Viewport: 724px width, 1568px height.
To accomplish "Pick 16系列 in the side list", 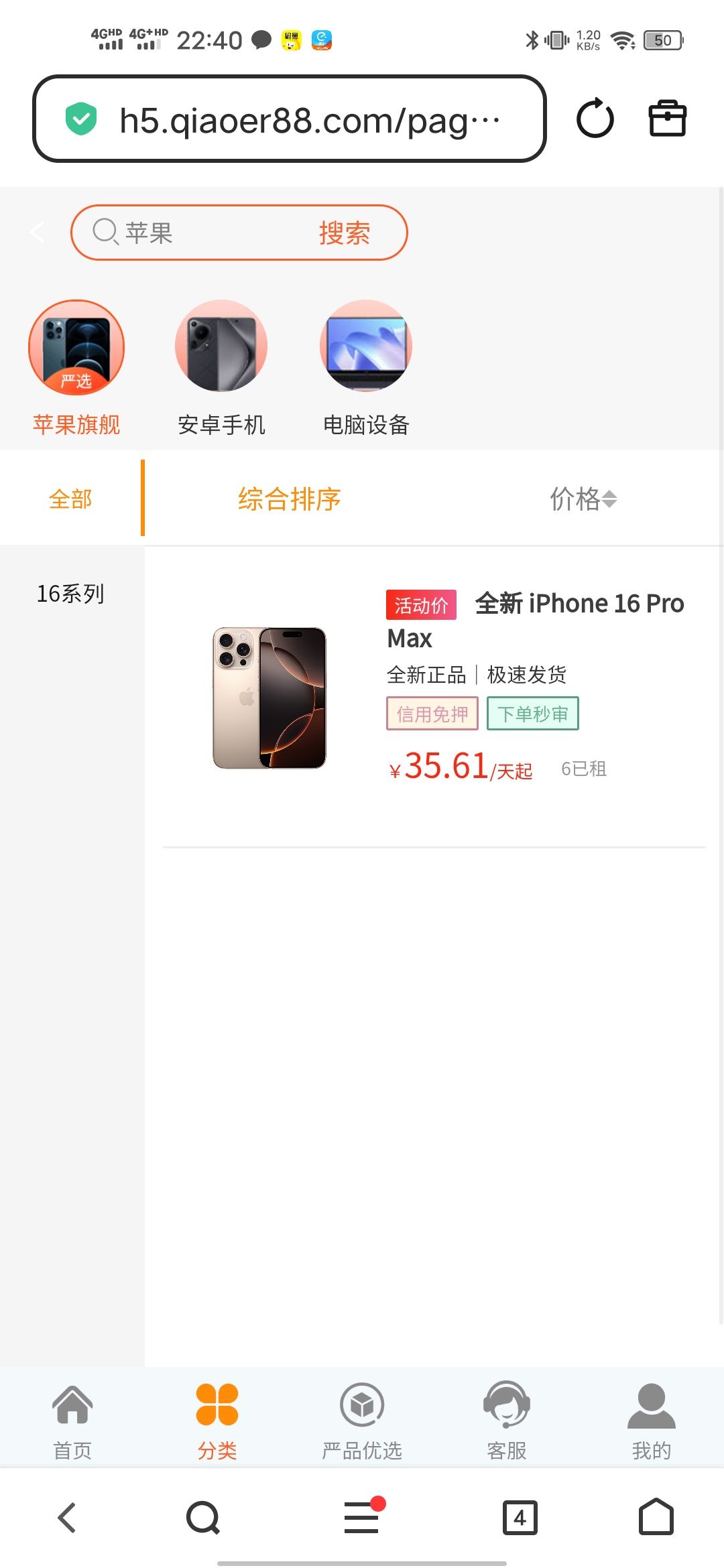I will [70, 594].
